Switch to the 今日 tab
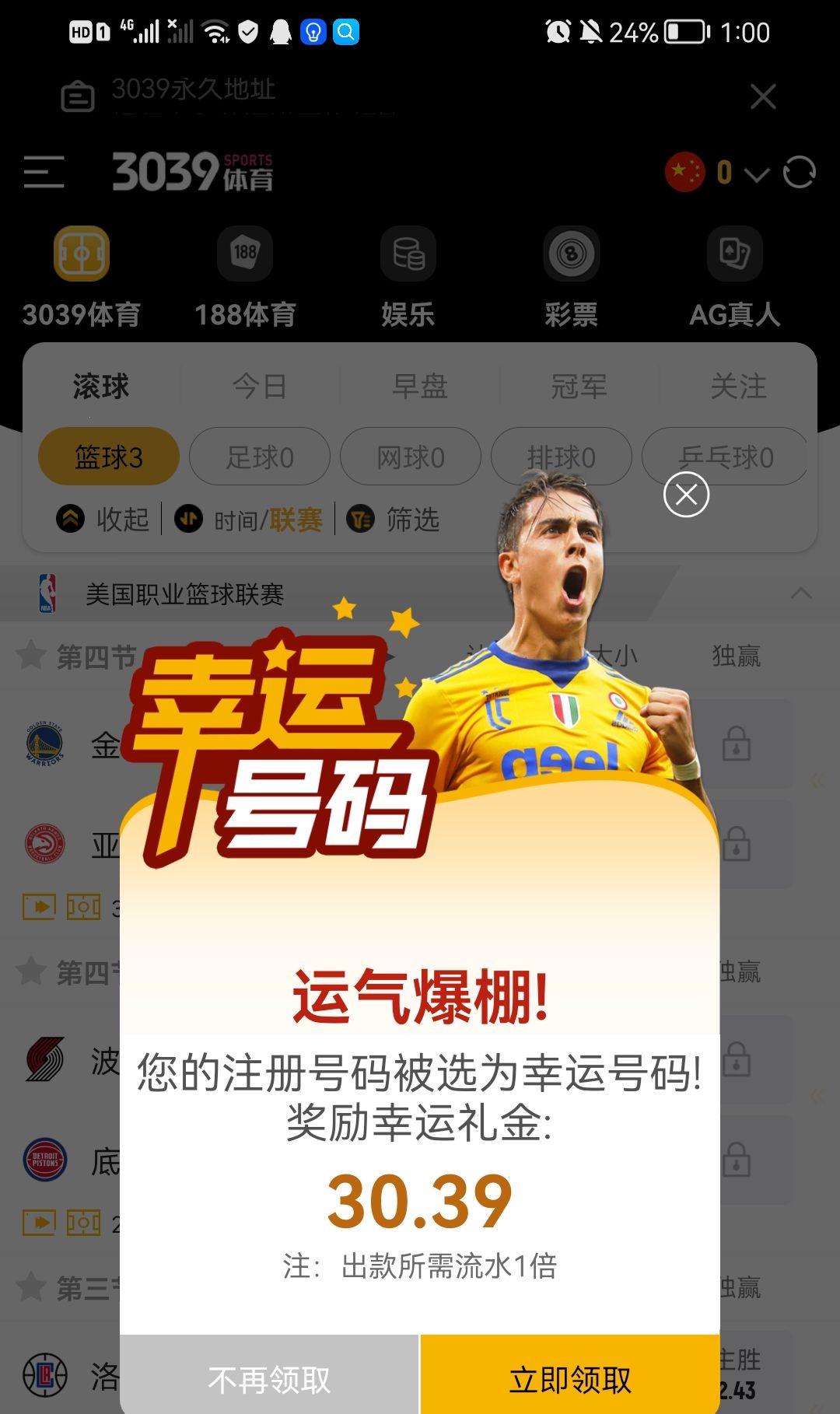Screen dimensions: 840x1414 pyautogui.click(x=260, y=386)
